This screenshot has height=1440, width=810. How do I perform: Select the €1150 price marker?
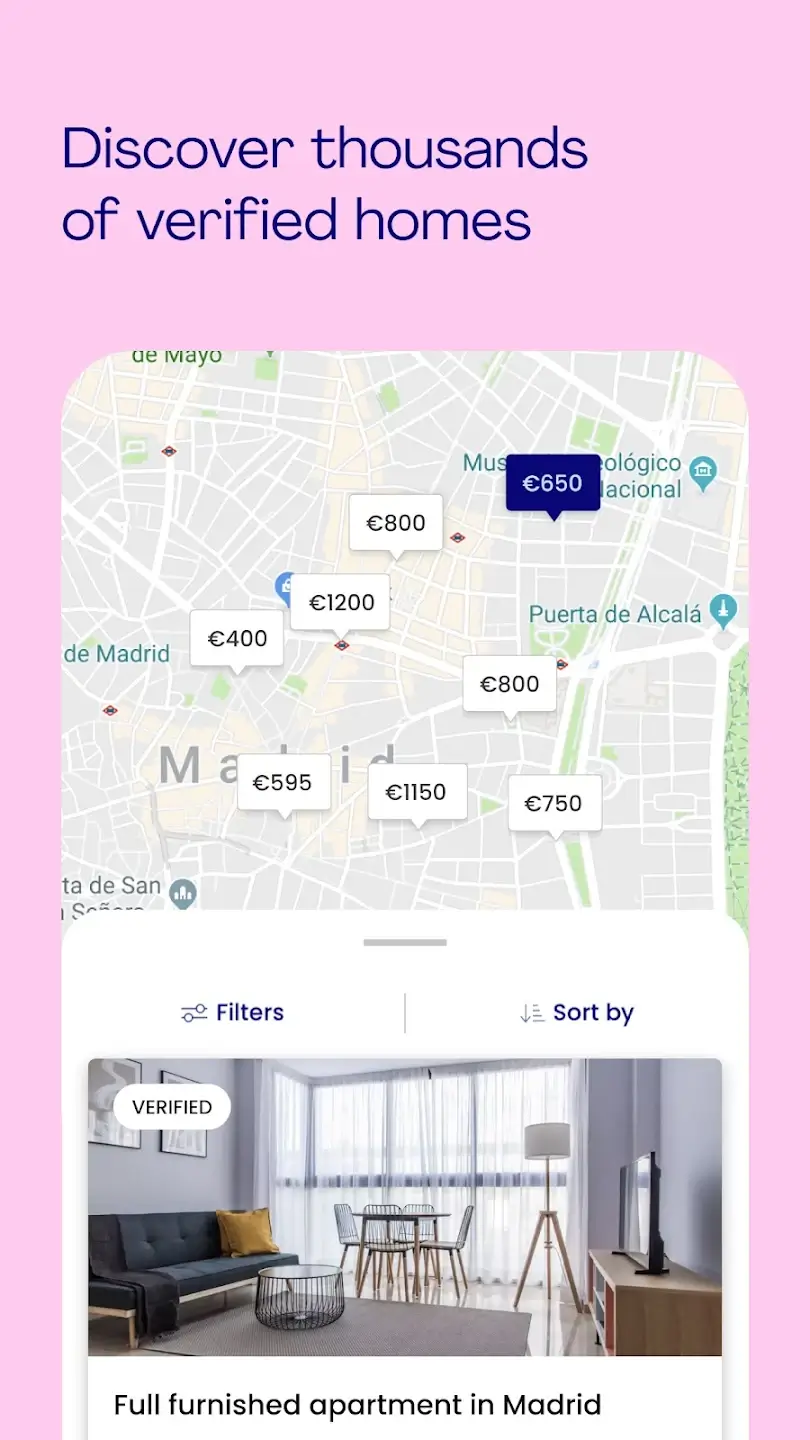click(417, 791)
